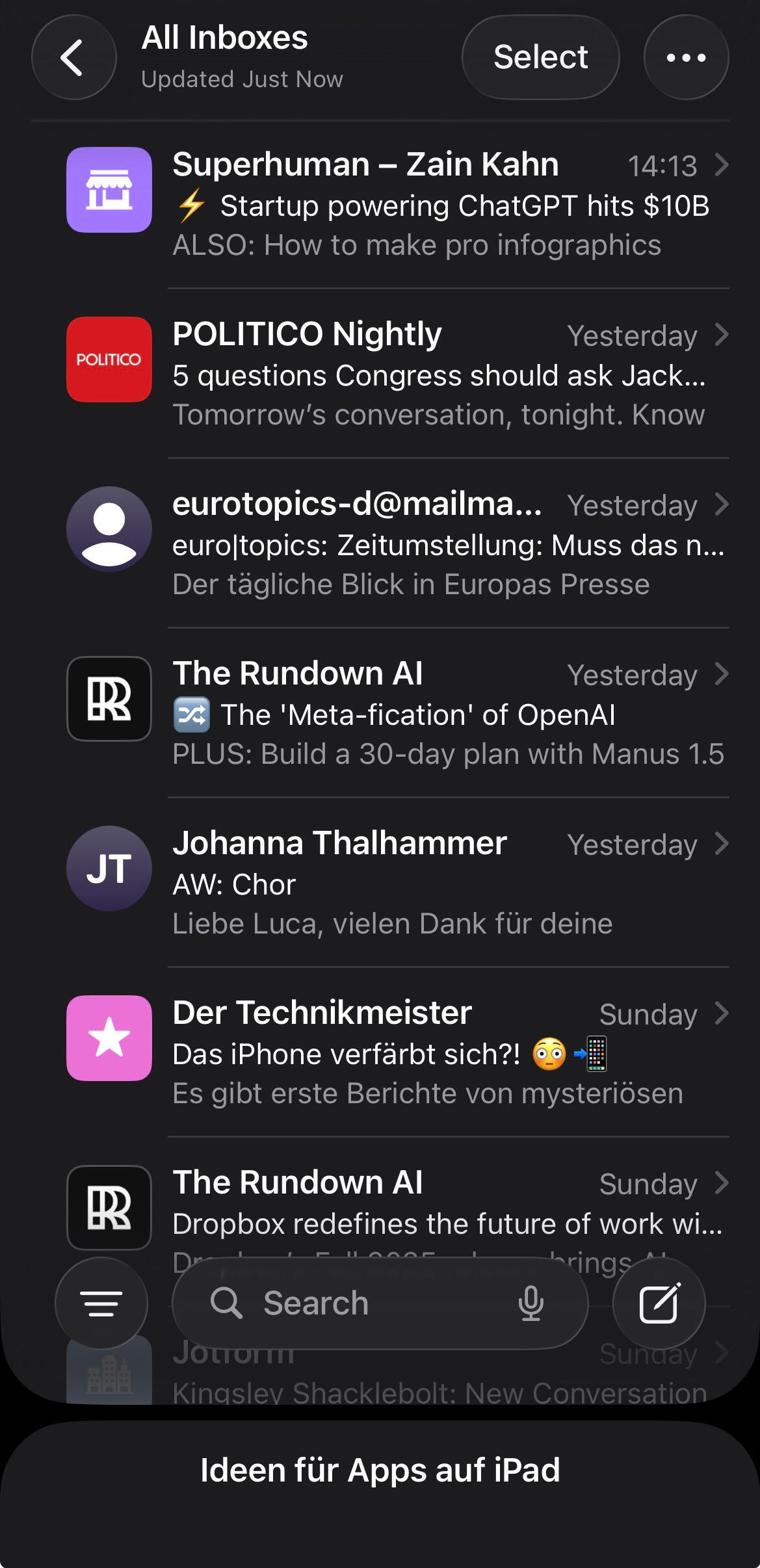This screenshot has width=760, height=1568.
Task: Start voice dictation with the microphone
Action: 531,1303
